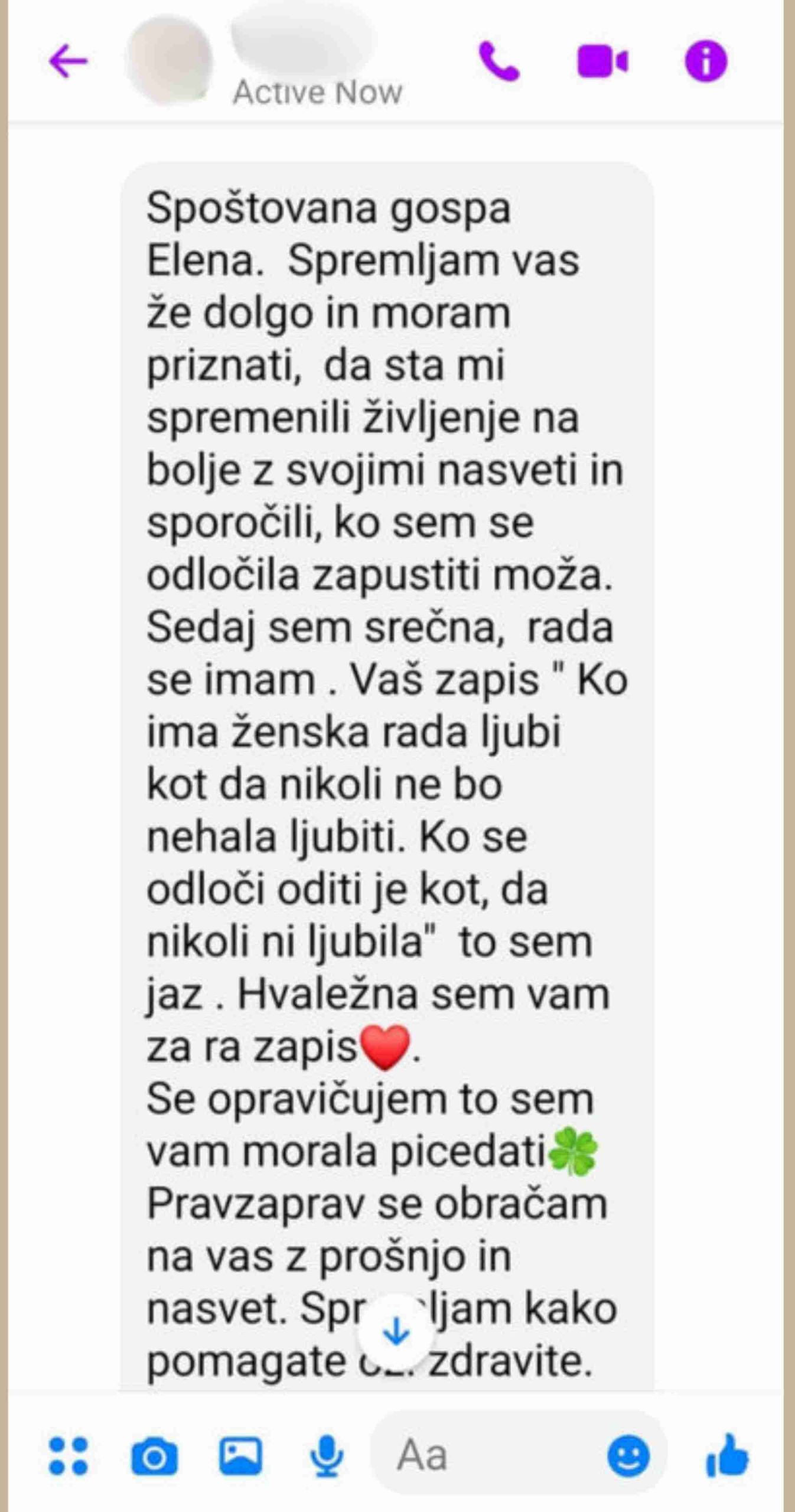Viewport: 795px width, 1512px height.
Task: Open the photo gallery picker
Action: coord(240,1456)
